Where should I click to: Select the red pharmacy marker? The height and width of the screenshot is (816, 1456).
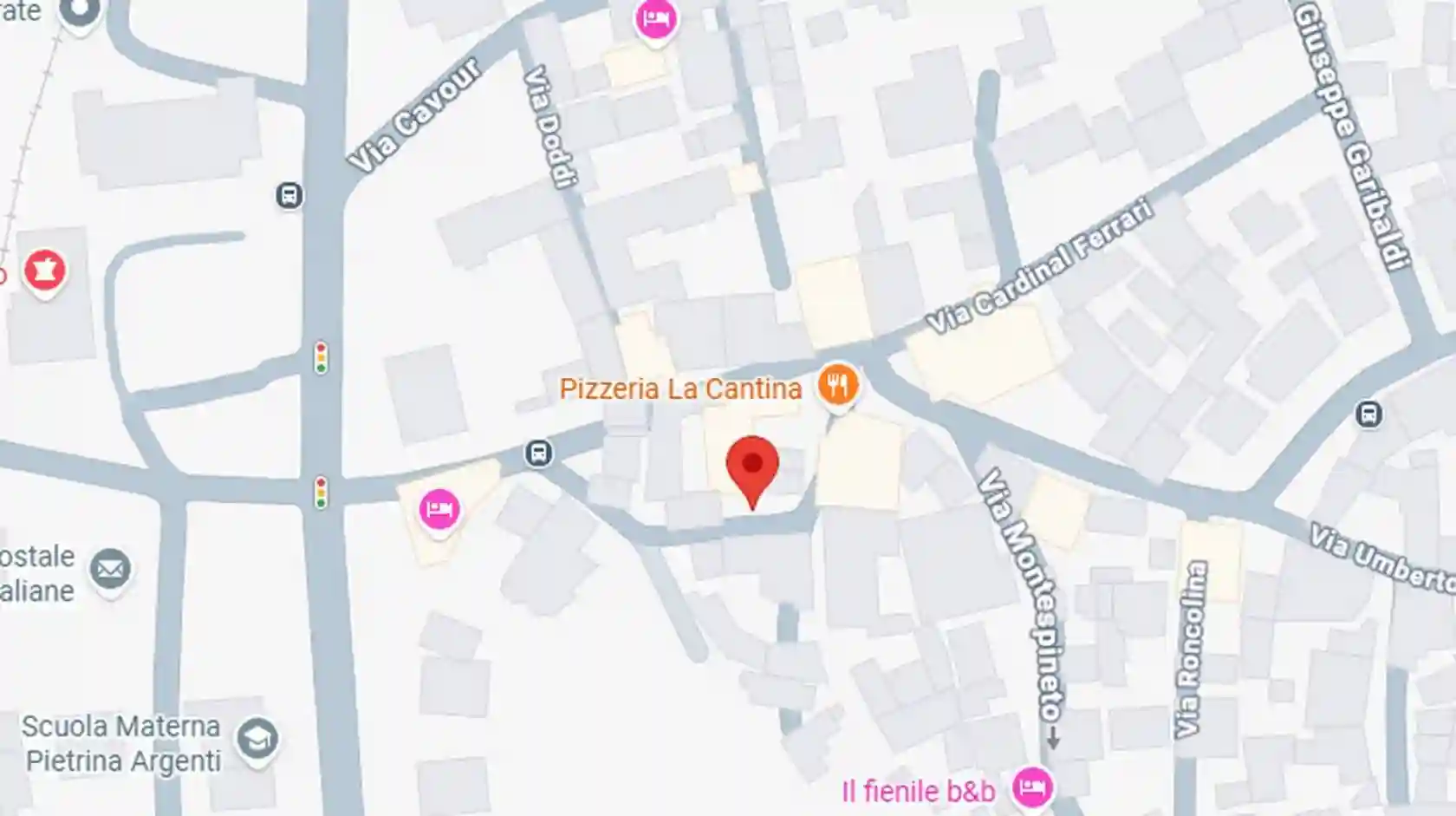[45, 271]
